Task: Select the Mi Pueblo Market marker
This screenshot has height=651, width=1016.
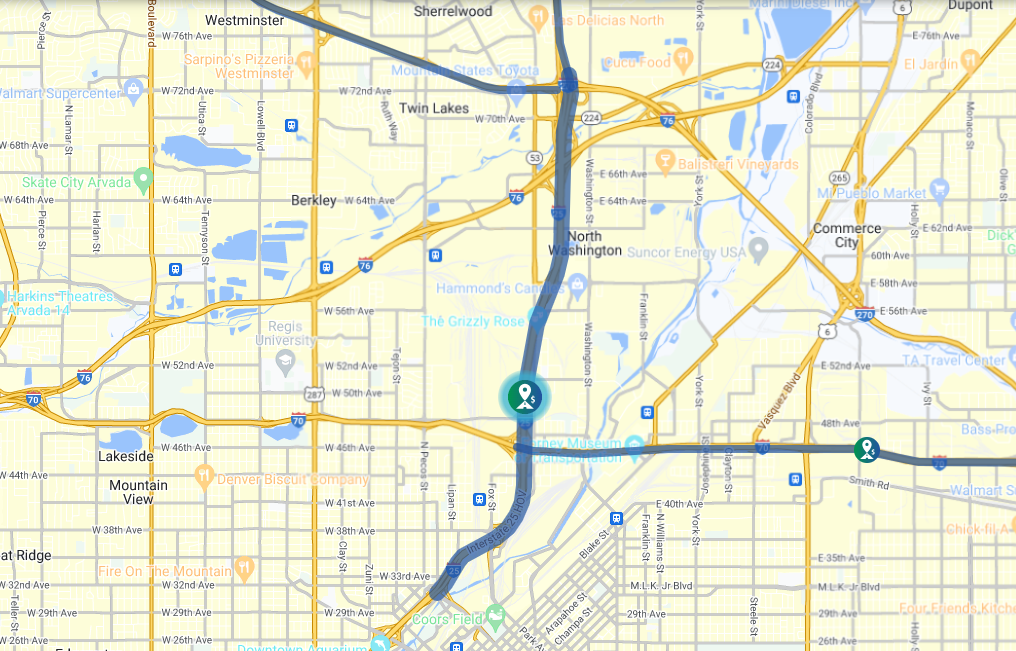Action: click(x=938, y=188)
